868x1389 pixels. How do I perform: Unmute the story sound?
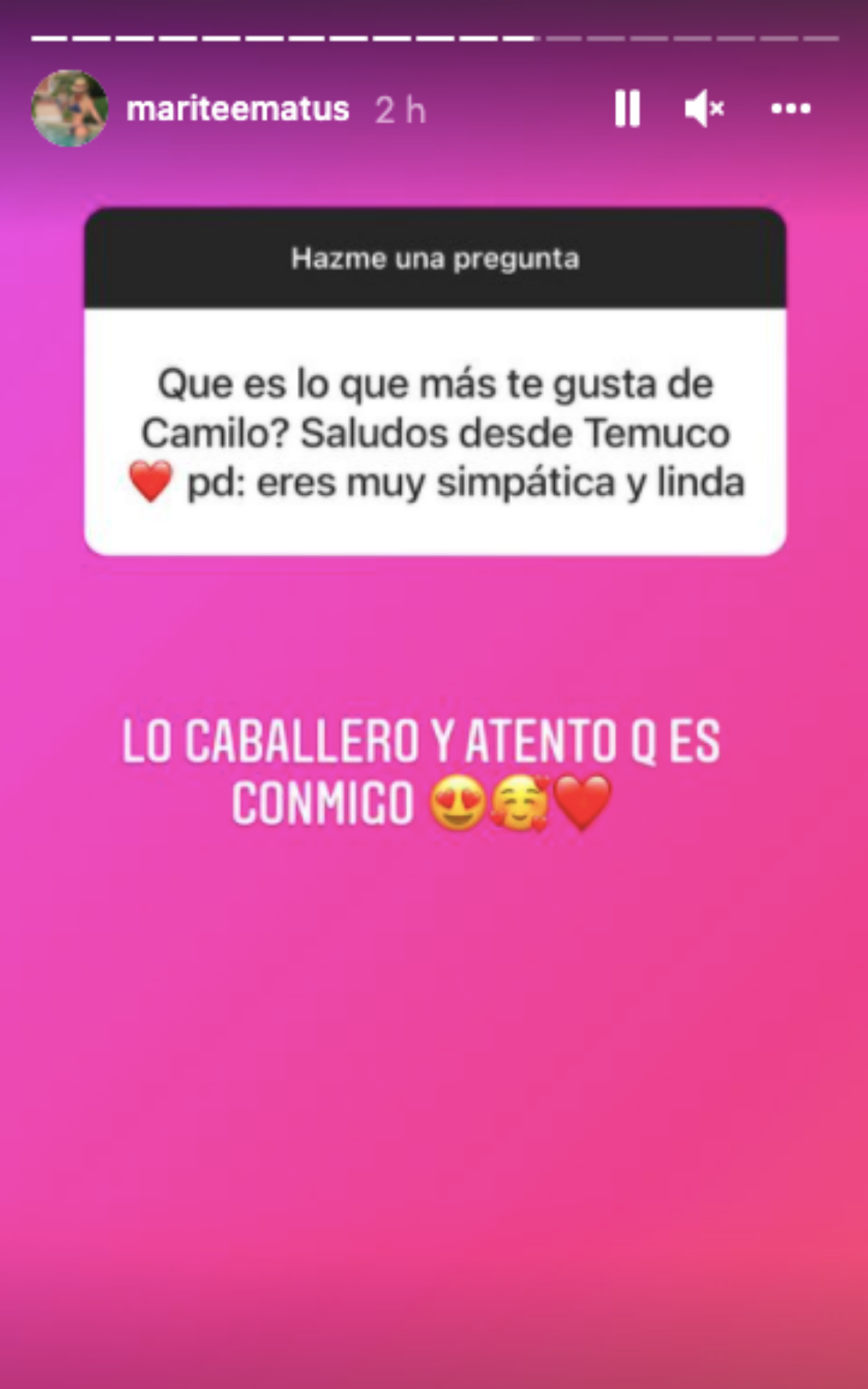(704, 109)
